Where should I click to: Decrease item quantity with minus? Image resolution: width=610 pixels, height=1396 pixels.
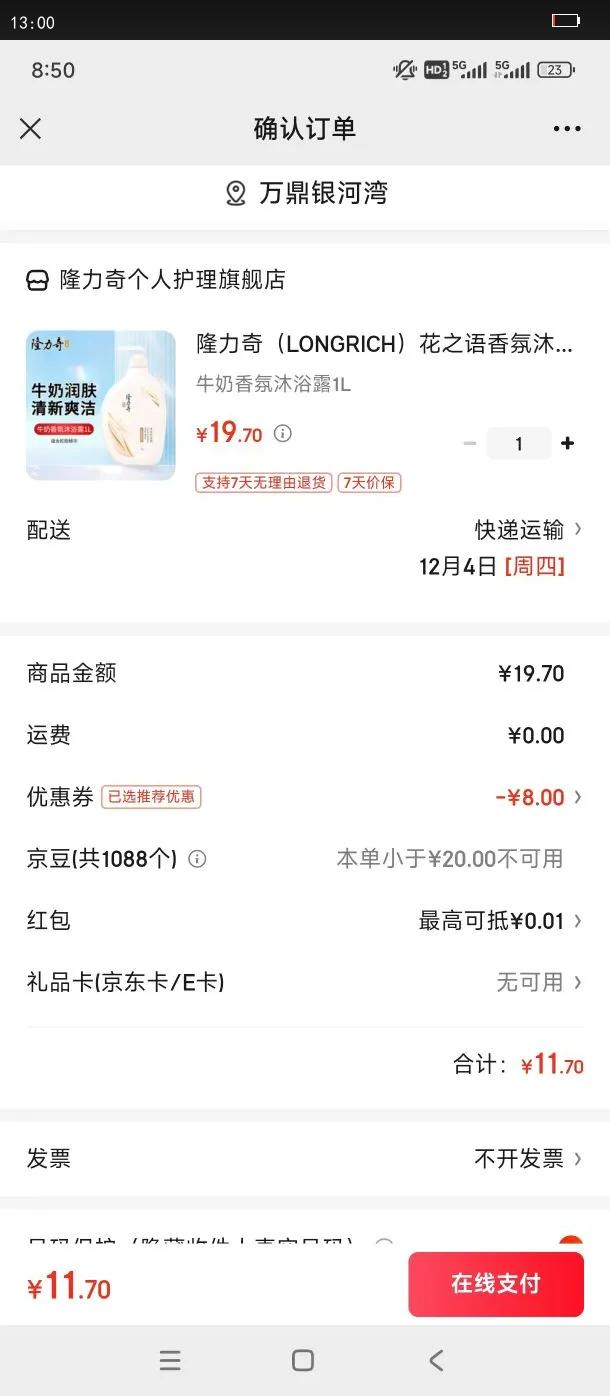tap(470, 444)
